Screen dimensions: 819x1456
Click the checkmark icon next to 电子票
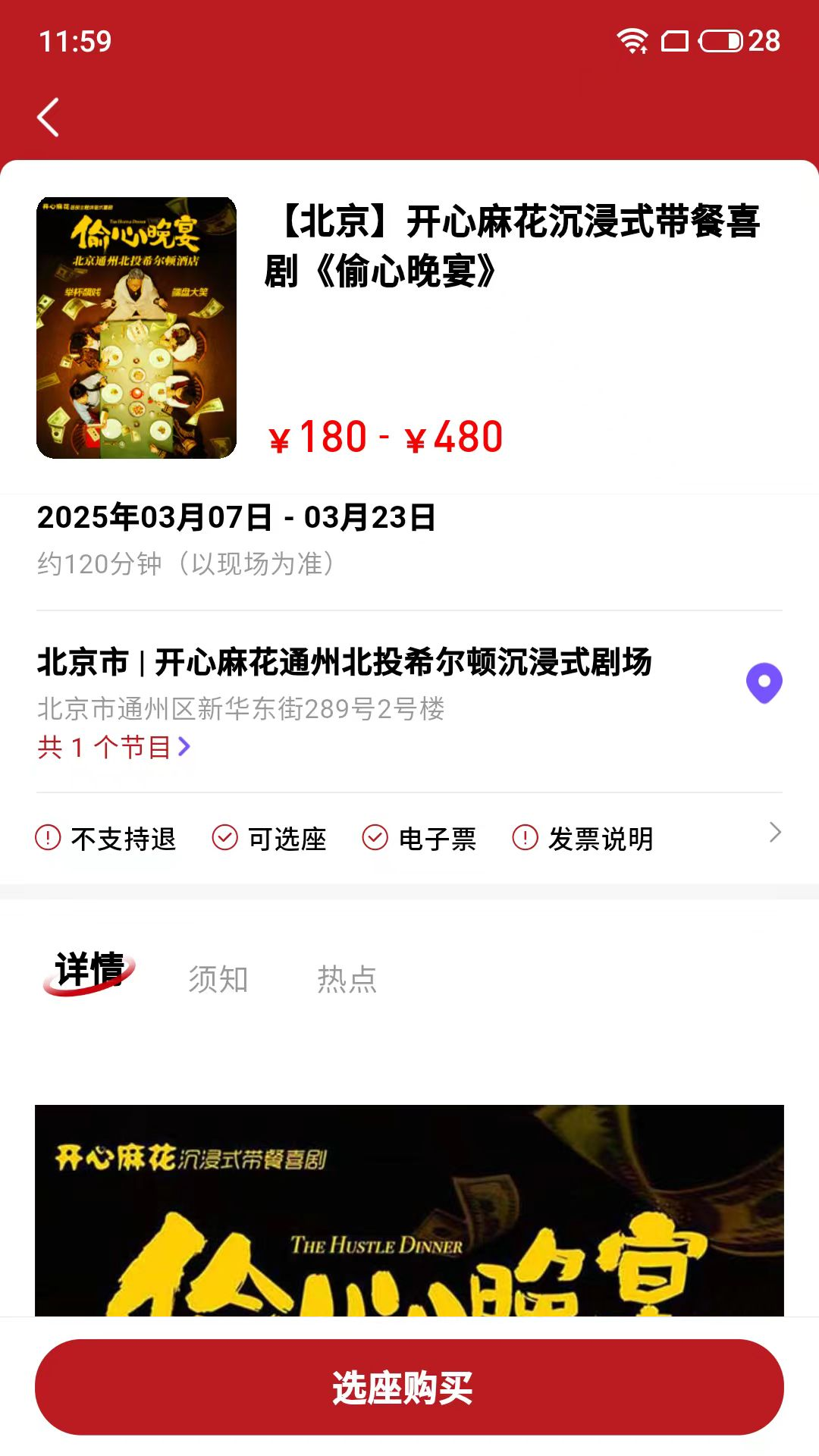[375, 839]
